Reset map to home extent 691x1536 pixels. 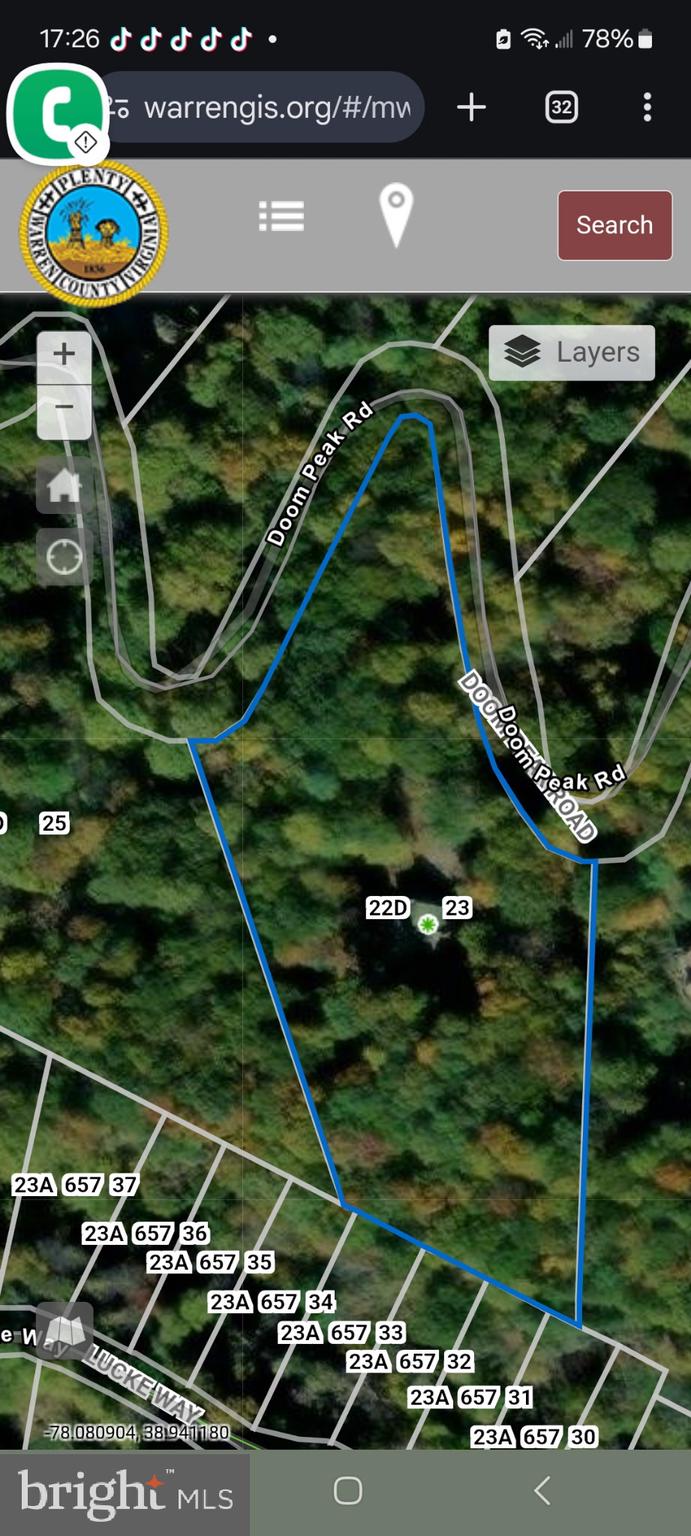[x=64, y=487]
